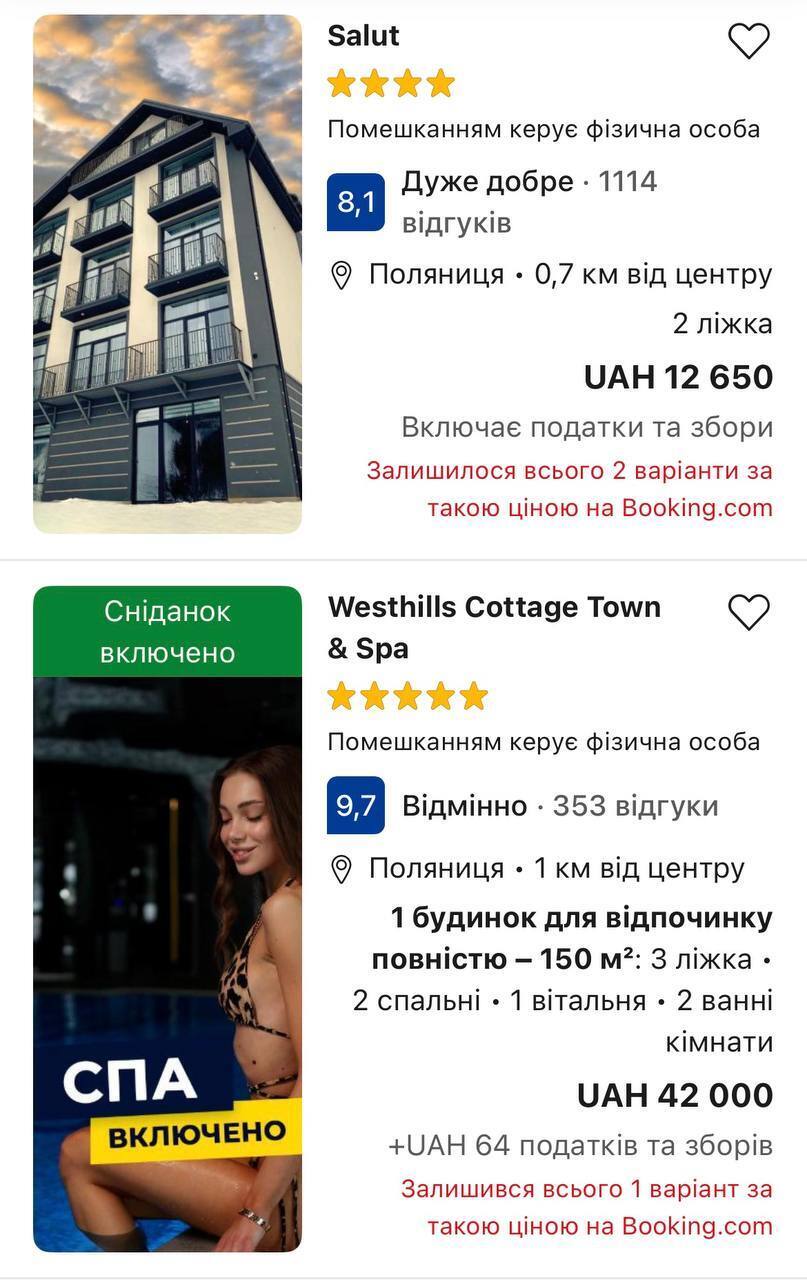Image resolution: width=807 pixels, height=1280 pixels.
Task: Open the Salut building photo thumbnail
Action: pos(167,272)
